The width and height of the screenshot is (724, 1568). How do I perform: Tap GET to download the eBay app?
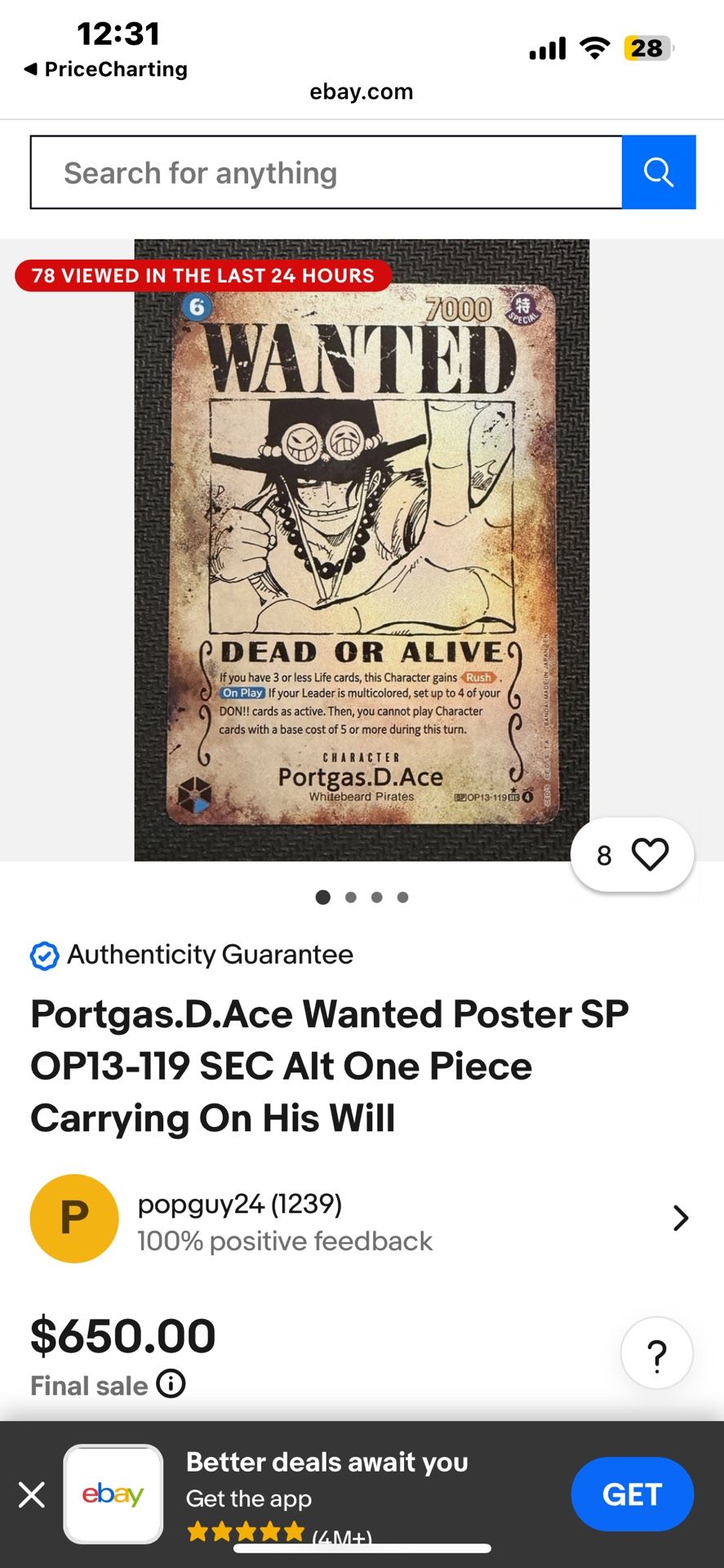[633, 1494]
